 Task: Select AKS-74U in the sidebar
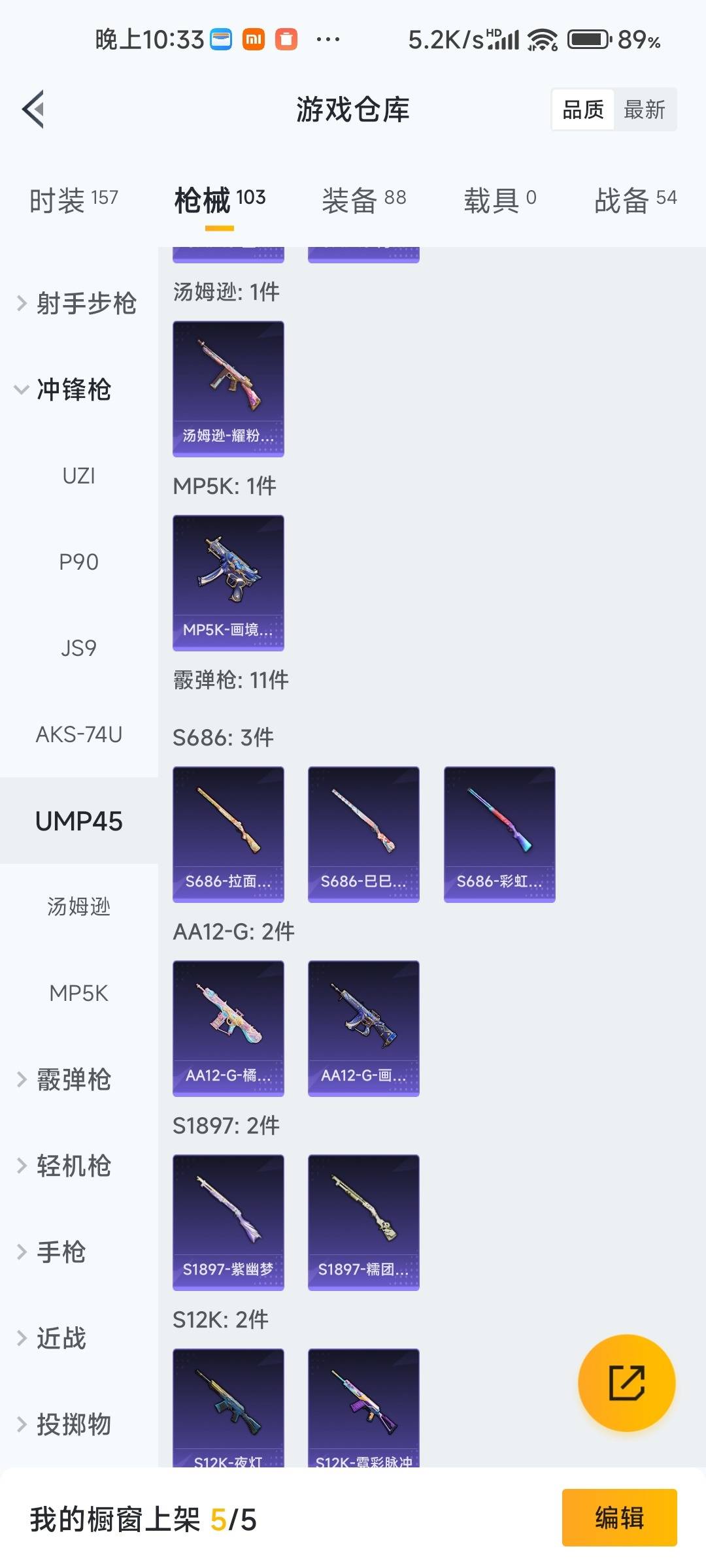click(78, 734)
